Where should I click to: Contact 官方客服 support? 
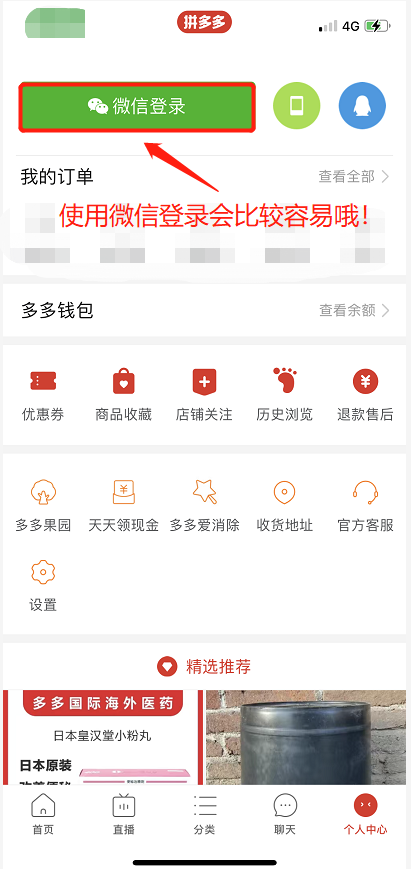(366, 505)
